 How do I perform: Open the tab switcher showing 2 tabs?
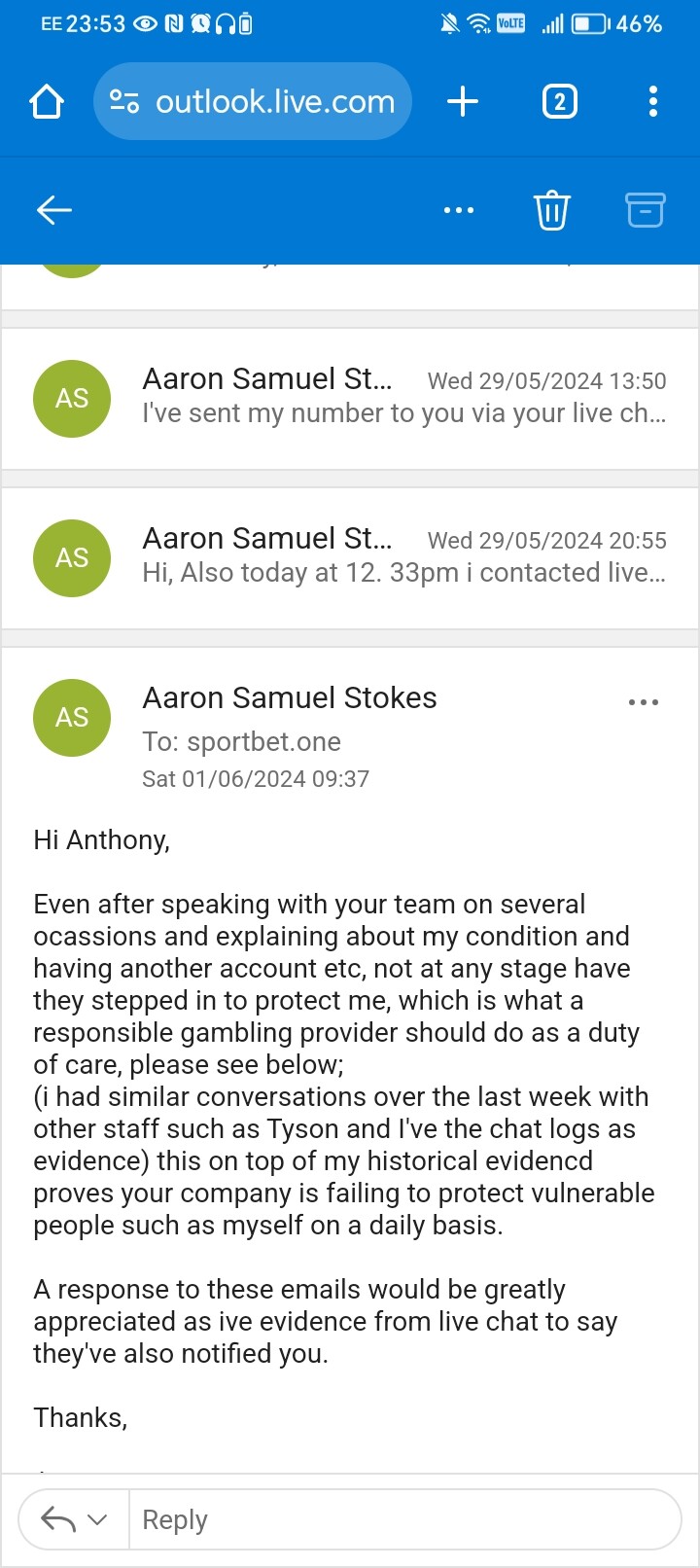click(559, 101)
